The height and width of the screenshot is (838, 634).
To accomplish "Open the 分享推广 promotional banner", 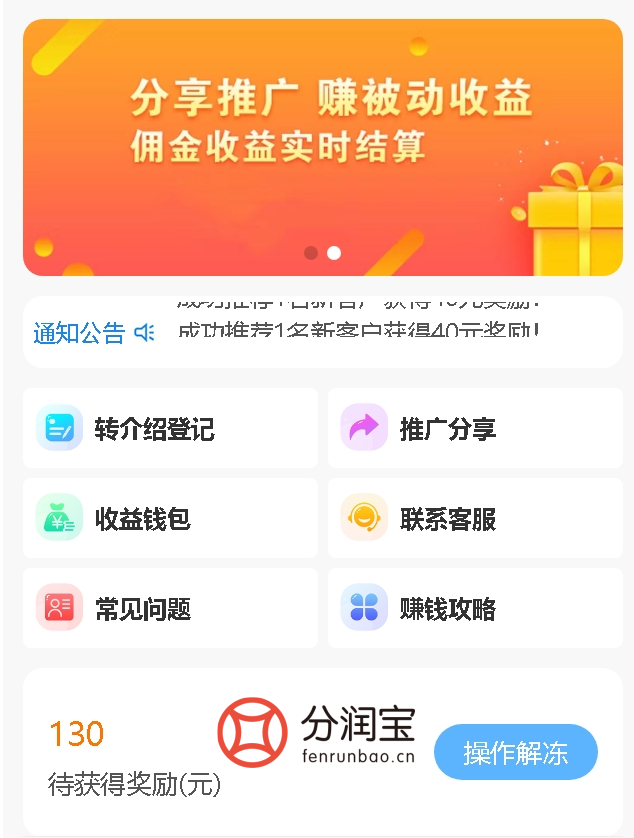I will [x=322, y=147].
